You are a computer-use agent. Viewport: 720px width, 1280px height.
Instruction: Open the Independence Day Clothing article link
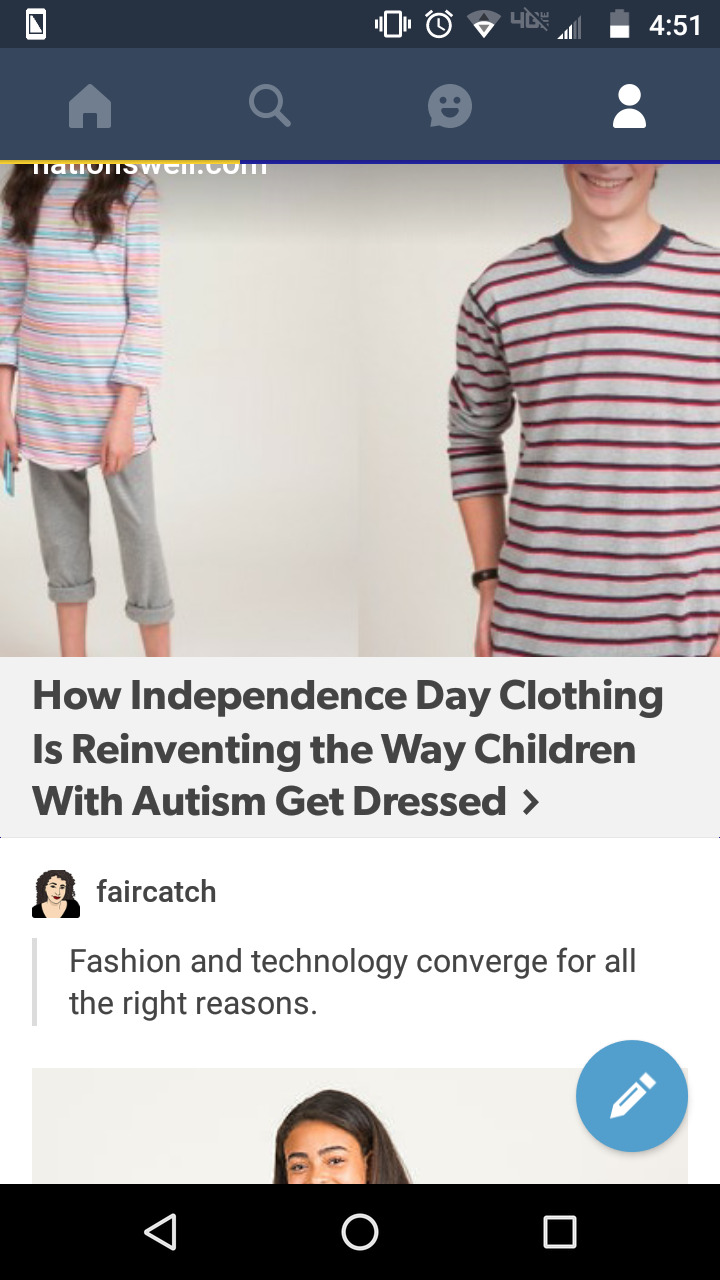(348, 748)
